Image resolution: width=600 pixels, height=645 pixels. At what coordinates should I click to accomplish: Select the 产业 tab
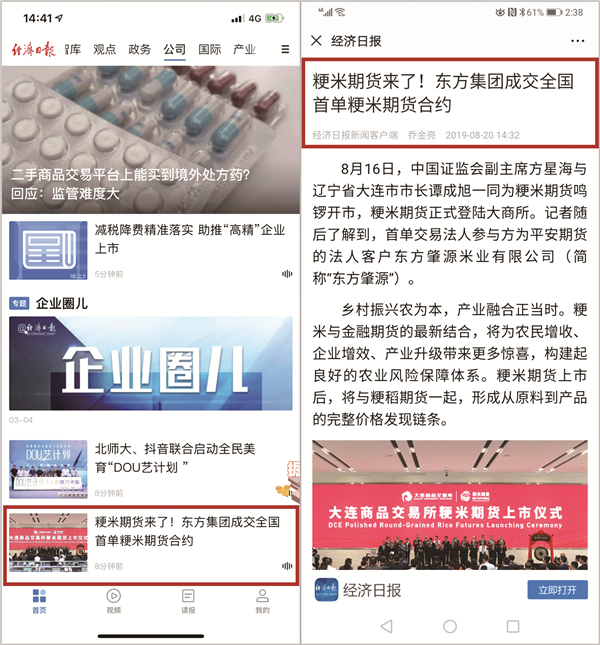point(244,49)
